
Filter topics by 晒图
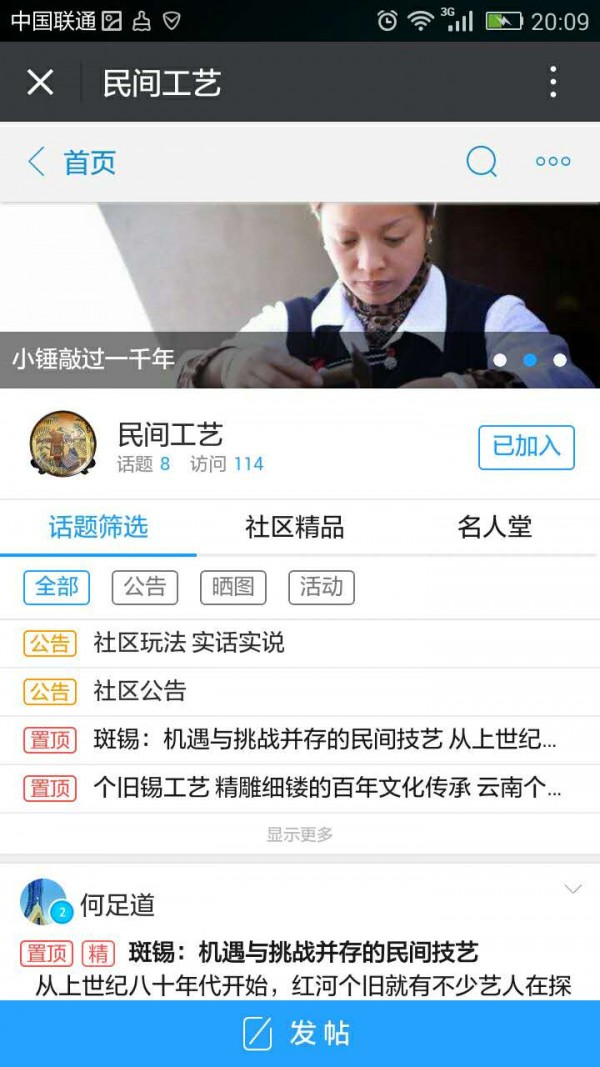pos(233,587)
